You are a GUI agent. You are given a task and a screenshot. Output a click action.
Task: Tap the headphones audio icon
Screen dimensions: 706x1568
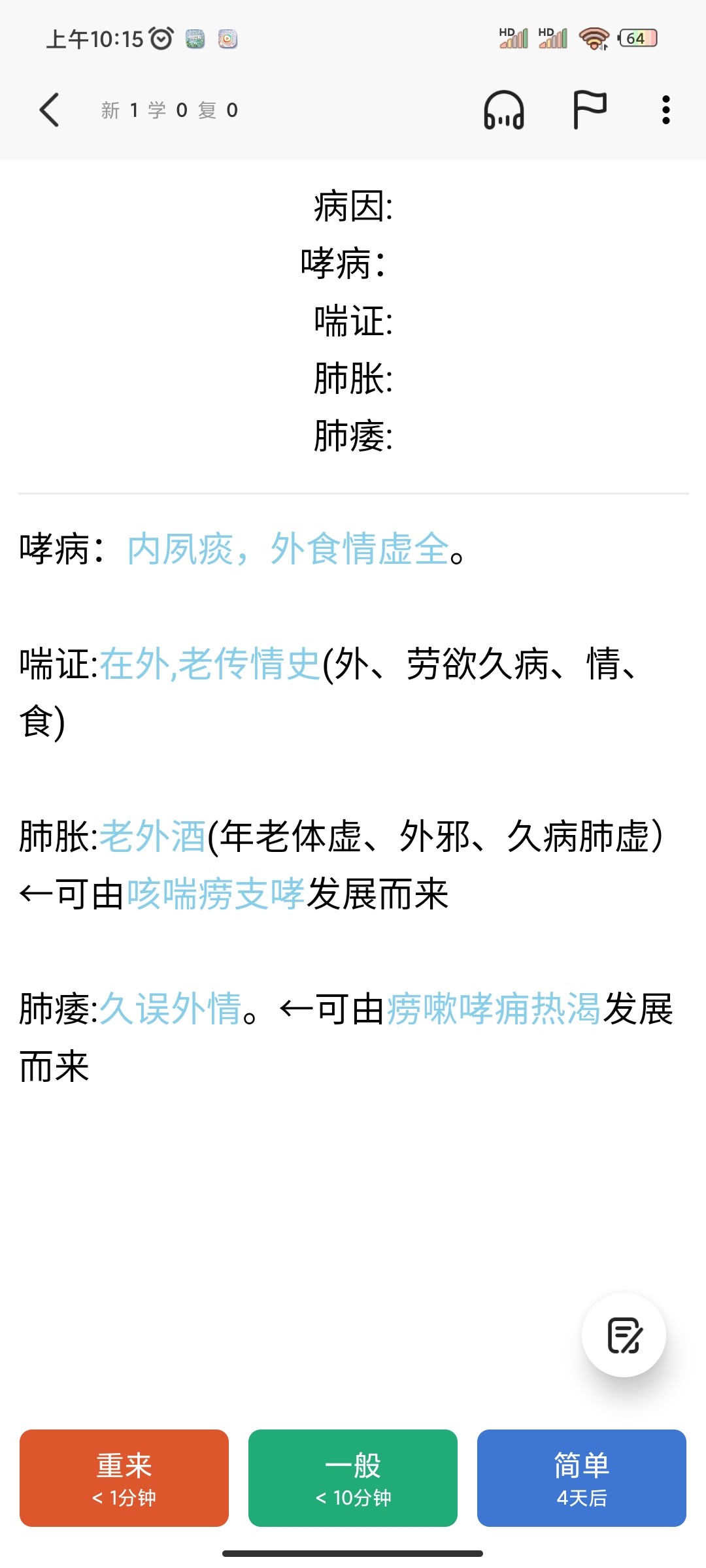tap(503, 110)
